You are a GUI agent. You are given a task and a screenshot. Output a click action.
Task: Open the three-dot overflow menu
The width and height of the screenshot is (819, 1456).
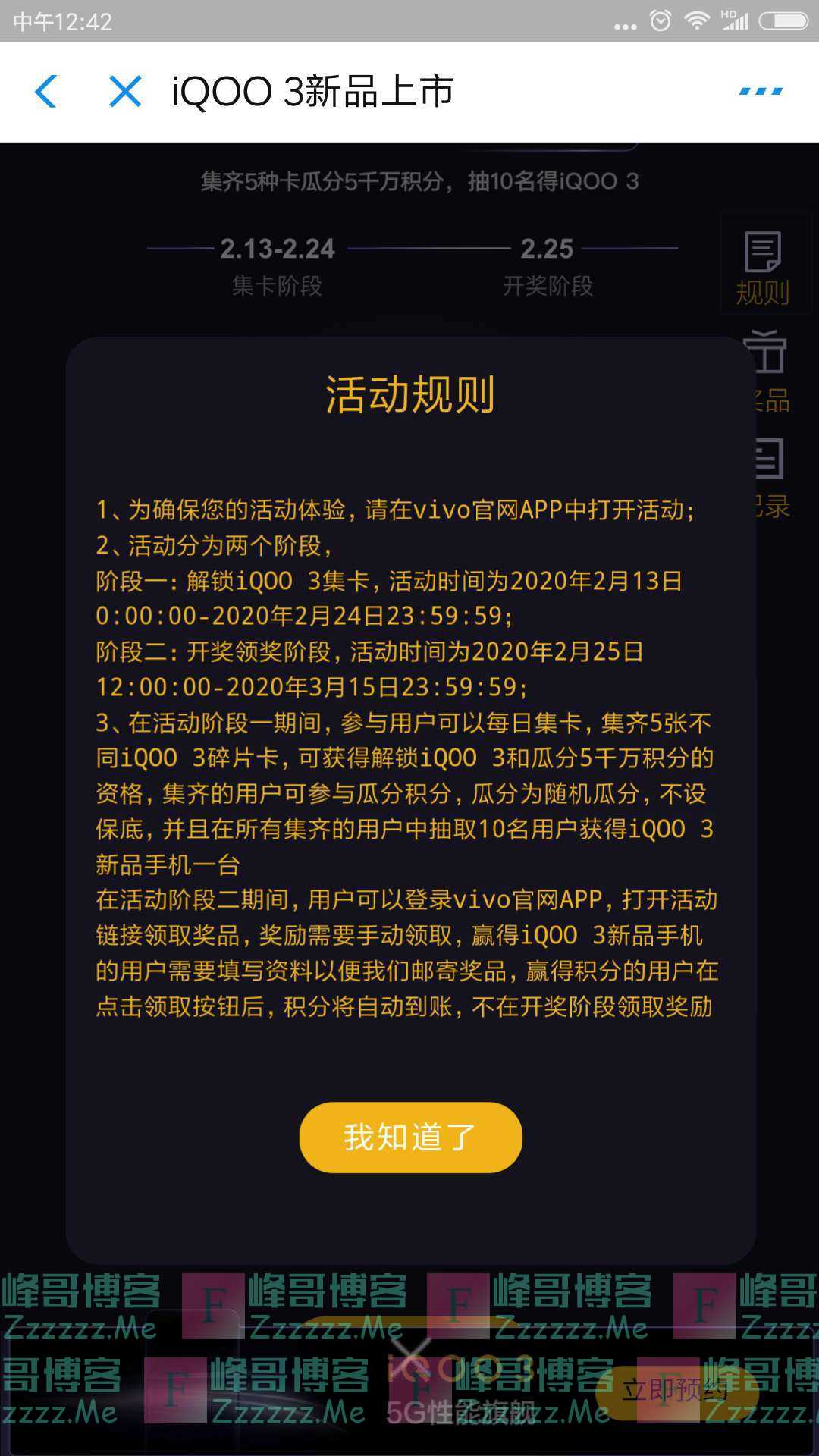click(761, 92)
